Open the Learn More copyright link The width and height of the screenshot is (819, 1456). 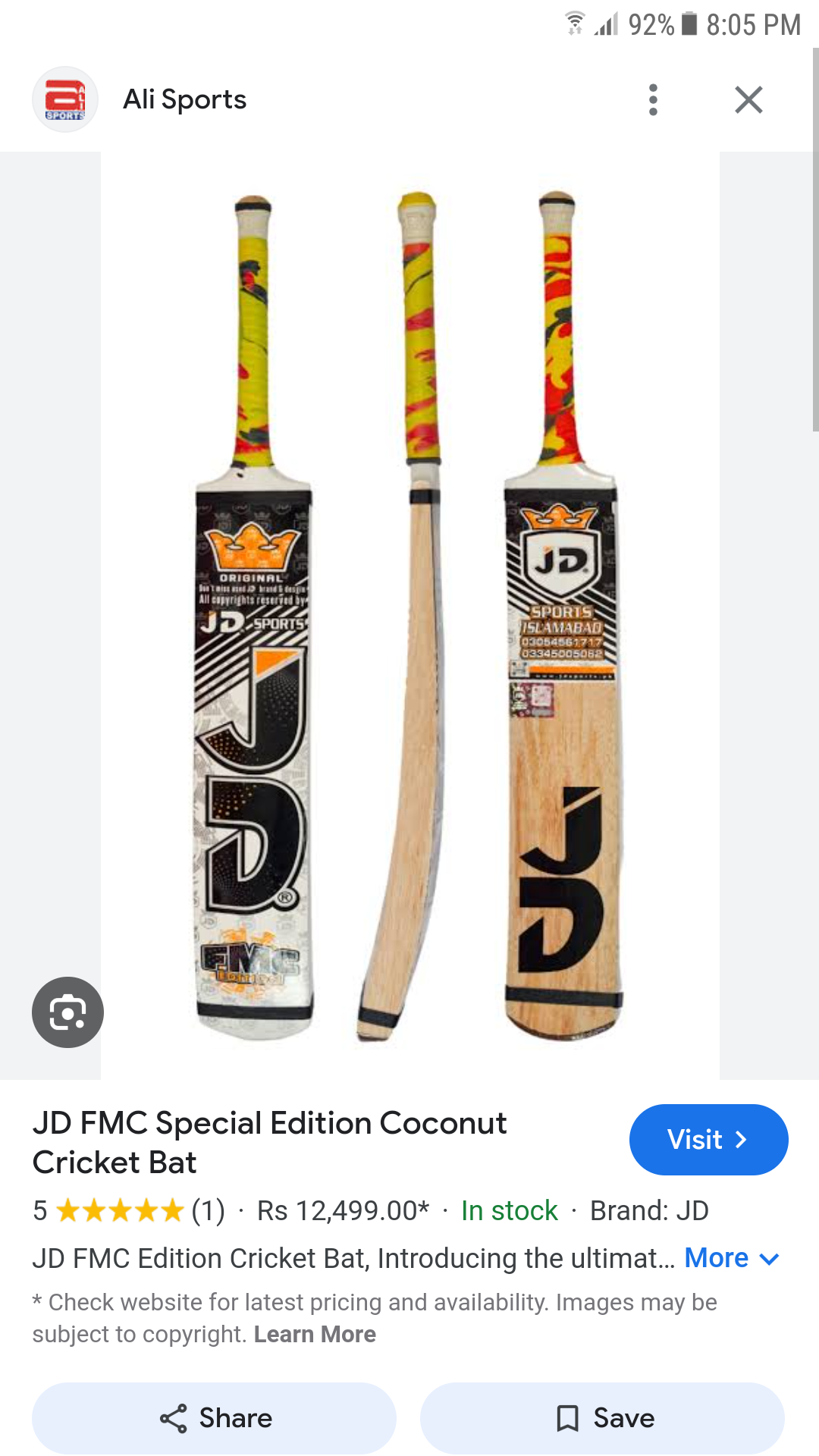(x=315, y=1335)
